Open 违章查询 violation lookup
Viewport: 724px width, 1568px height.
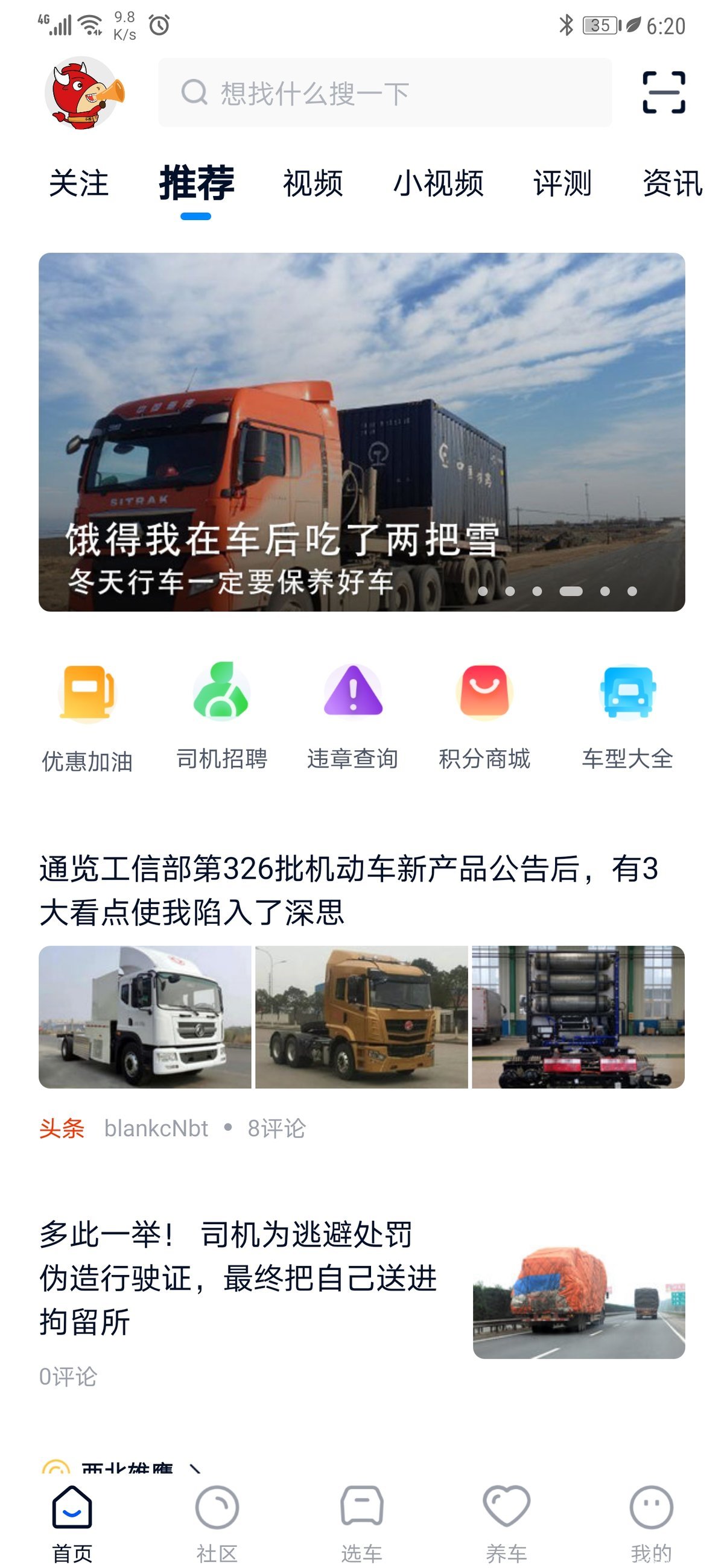352,716
